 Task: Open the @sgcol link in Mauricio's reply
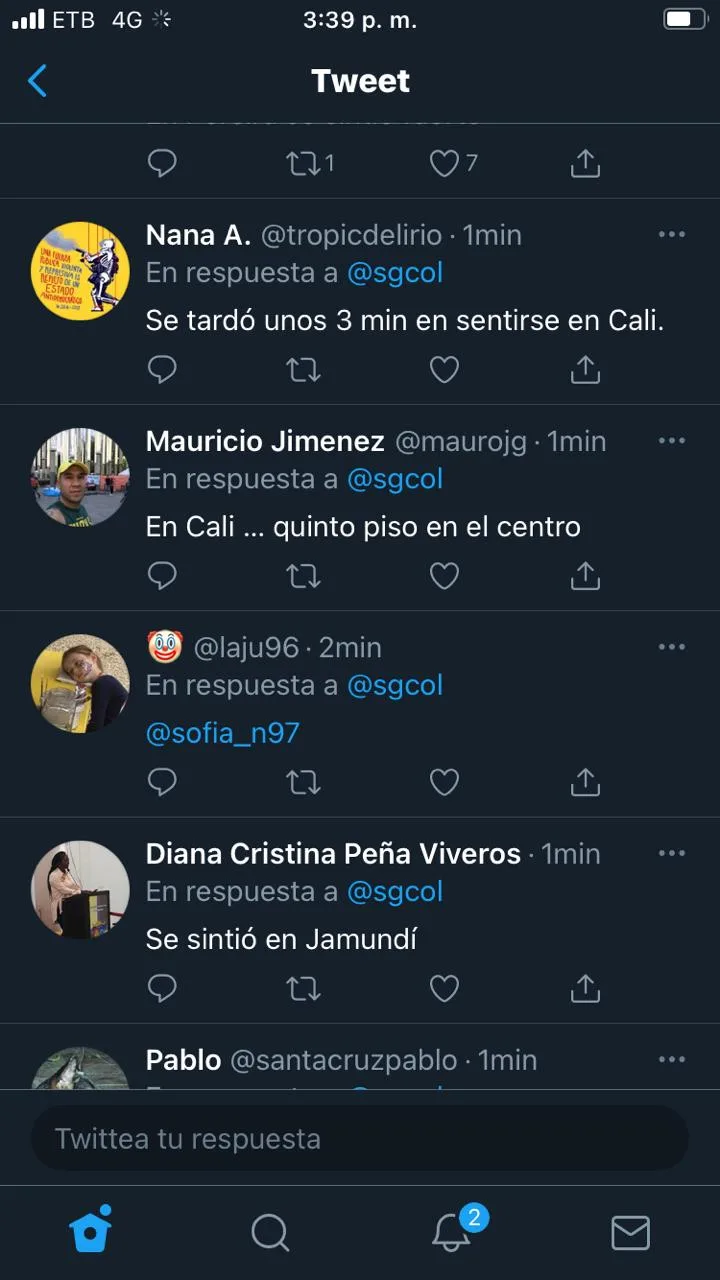point(395,479)
